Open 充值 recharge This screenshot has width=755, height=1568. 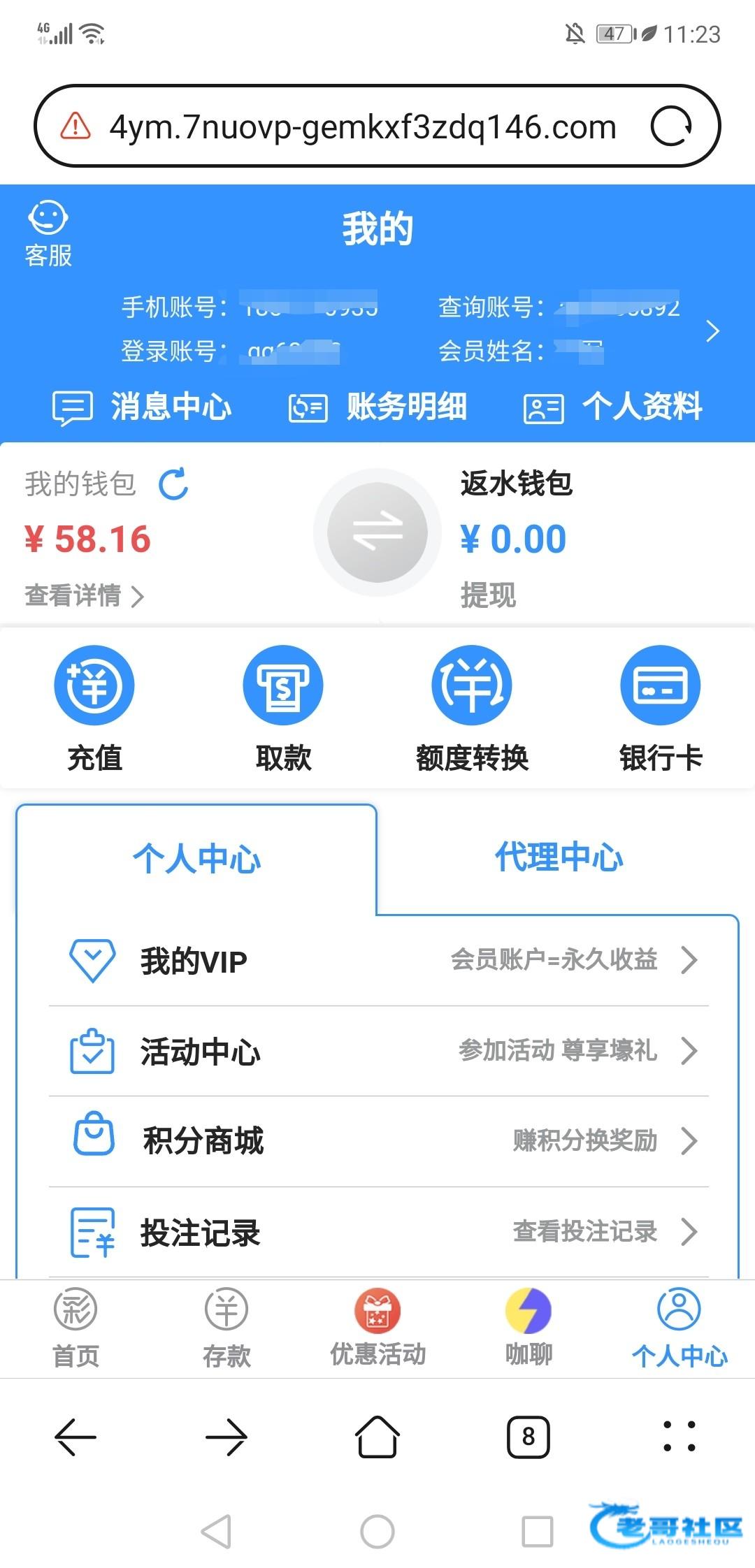pos(94,709)
